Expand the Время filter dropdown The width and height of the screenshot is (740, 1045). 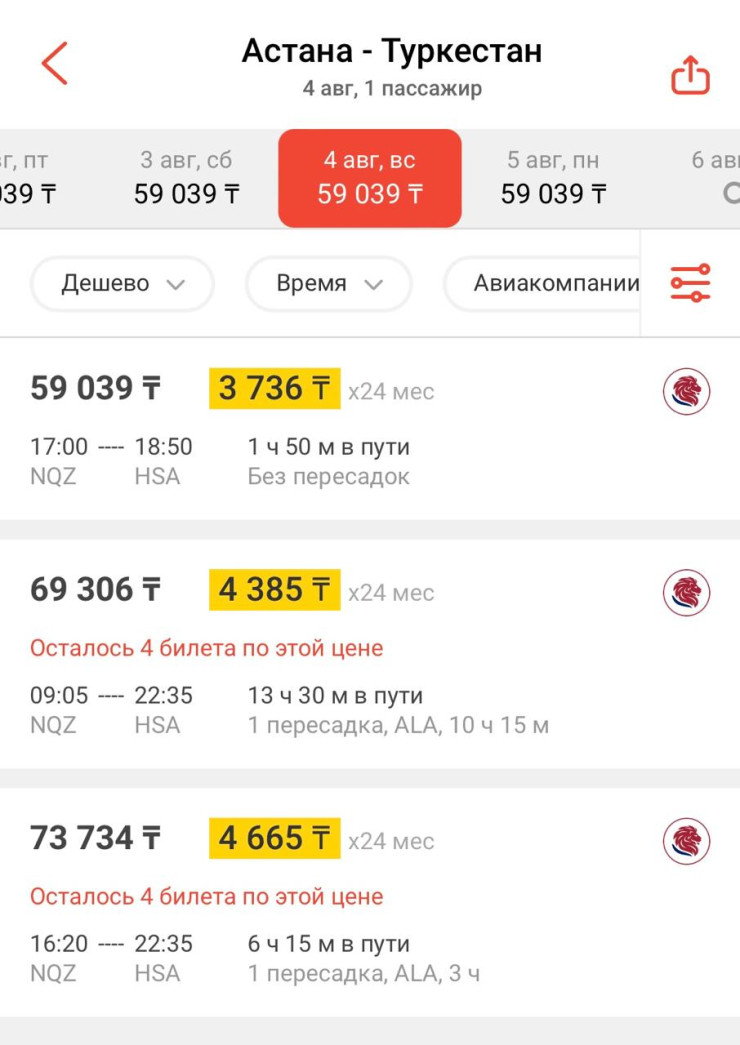point(329,284)
